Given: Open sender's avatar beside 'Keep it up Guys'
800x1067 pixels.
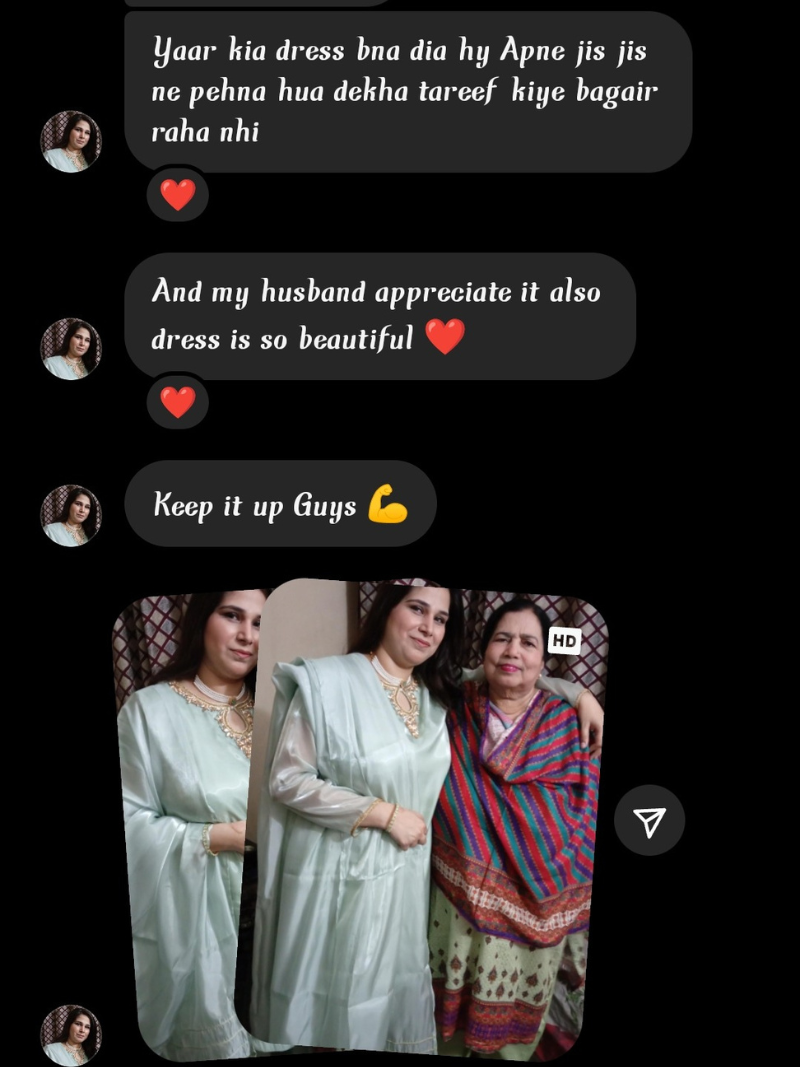Looking at the screenshot, I should pyautogui.click(x=70, y=516).
